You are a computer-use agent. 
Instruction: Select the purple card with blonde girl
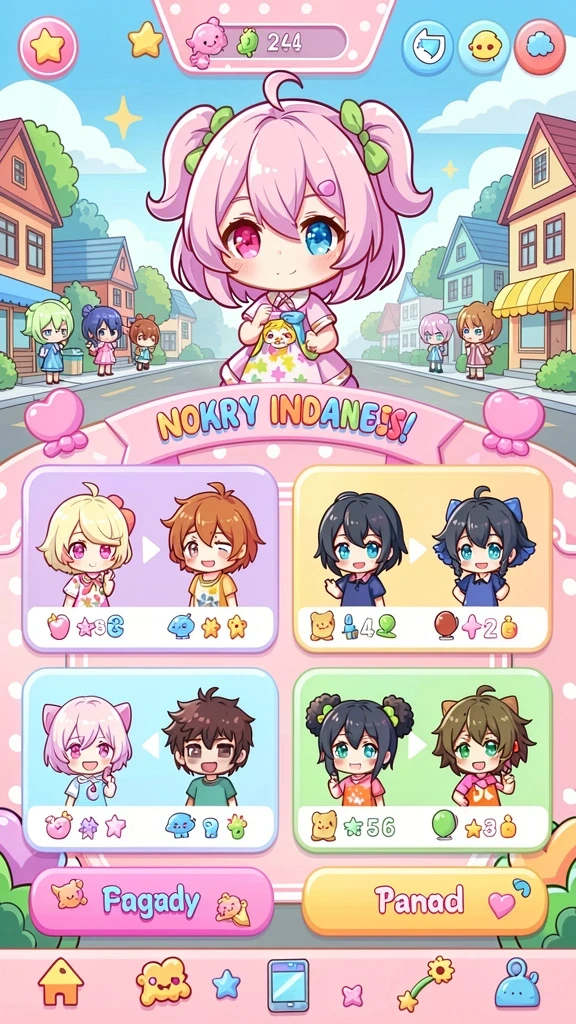click(x=150, y=559)
